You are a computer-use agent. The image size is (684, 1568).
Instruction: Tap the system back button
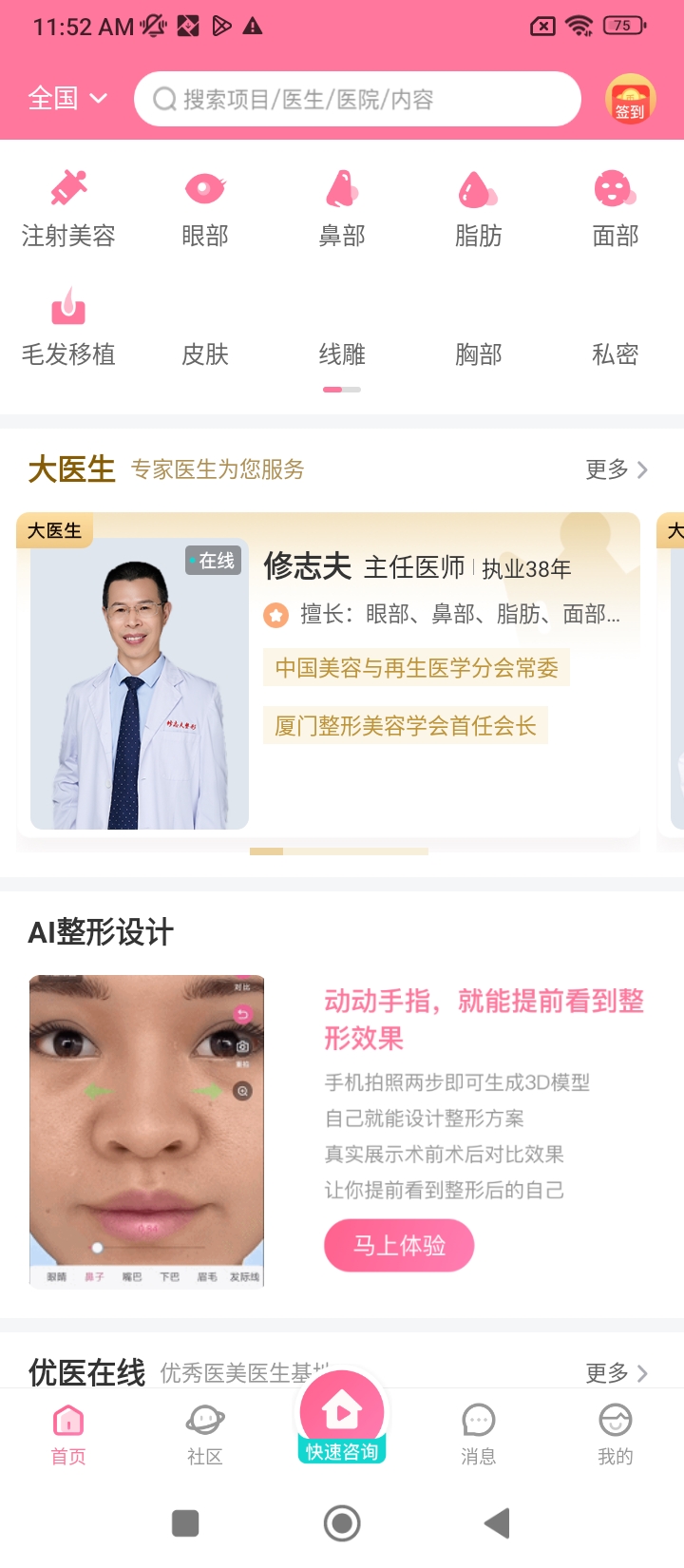pos(497,1523)
